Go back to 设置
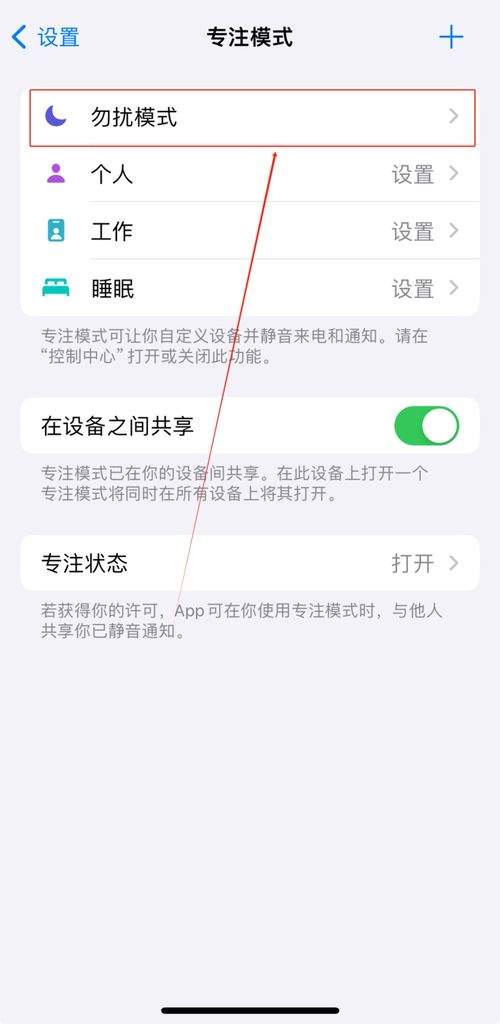Image resolution: width=500 pixels, height=1024 pixels. click(46, 37)
